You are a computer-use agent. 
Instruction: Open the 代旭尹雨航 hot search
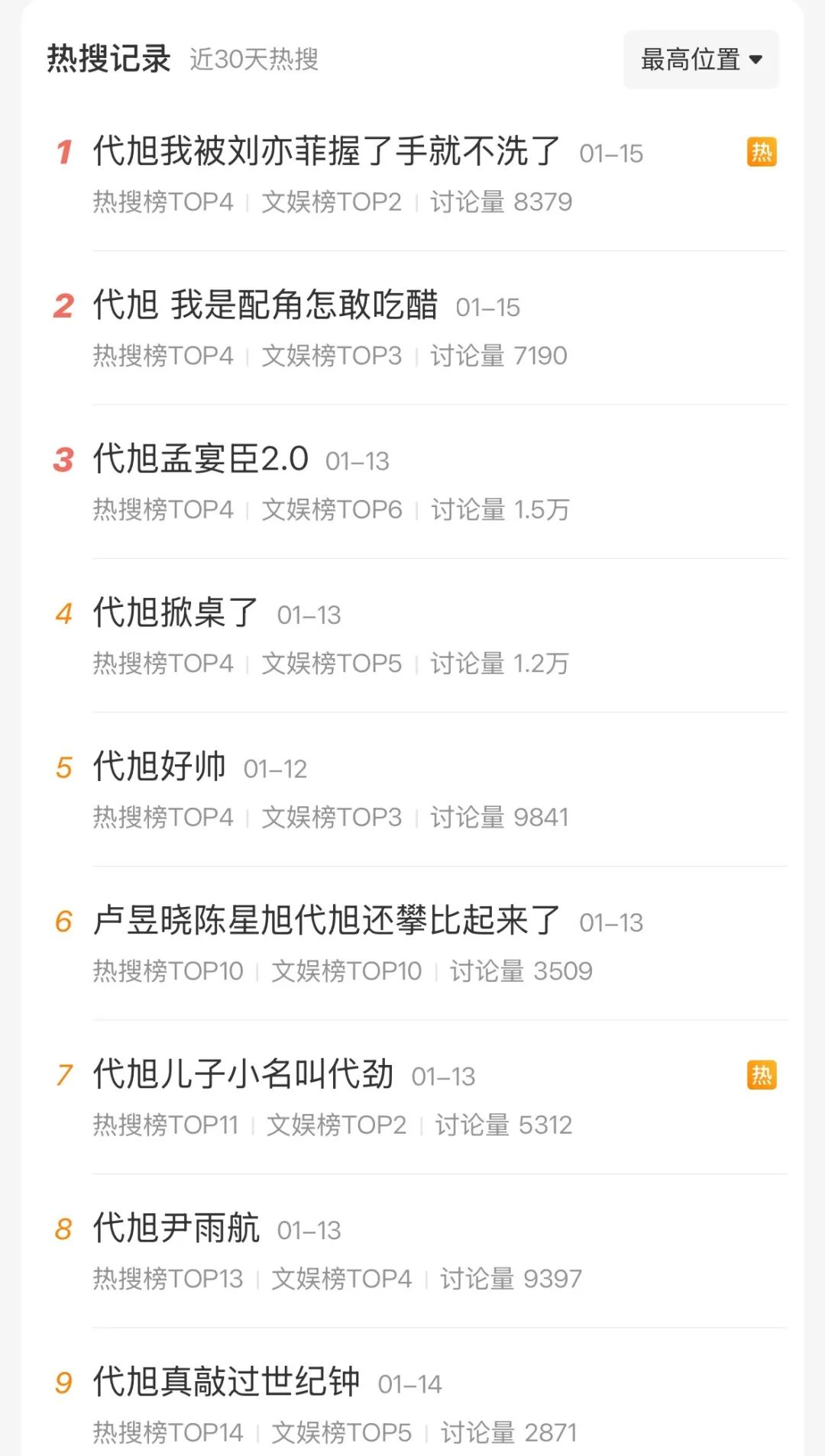point(176,1228)
